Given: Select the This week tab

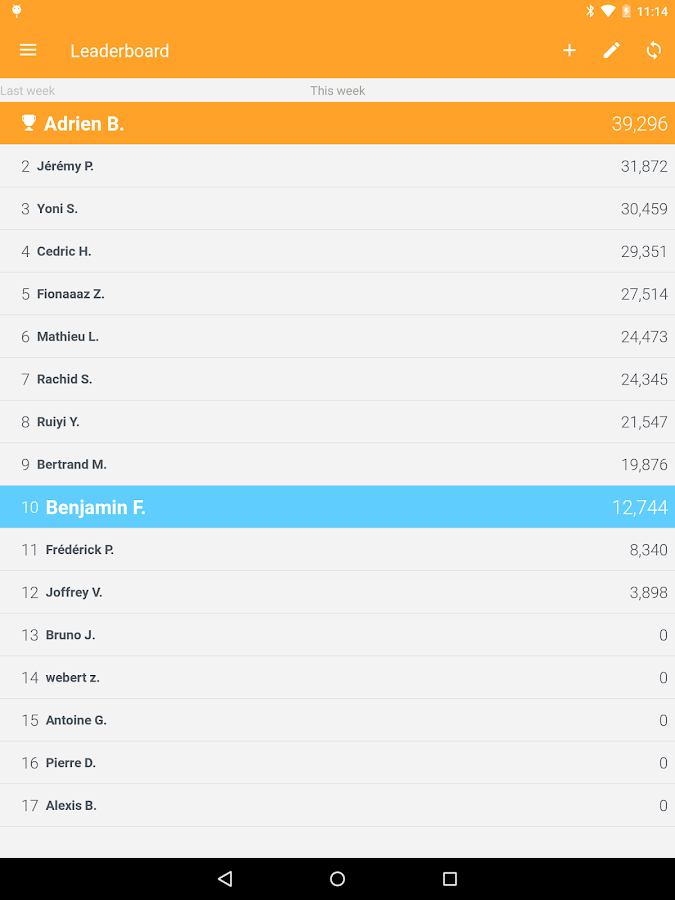Looking at the screenshot, I should coord(338,91).
